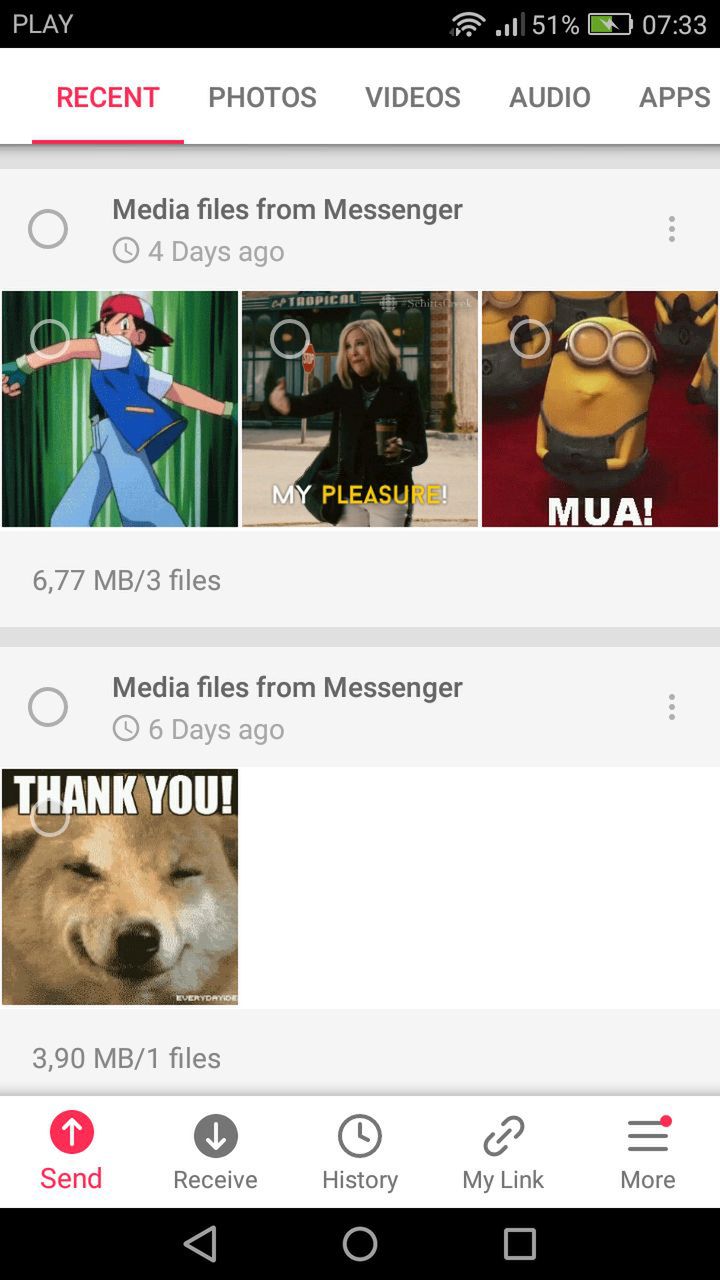This screenshot has width=720, height=1280.
Task: Open My Link section
Action: (x=503, y=1152)
